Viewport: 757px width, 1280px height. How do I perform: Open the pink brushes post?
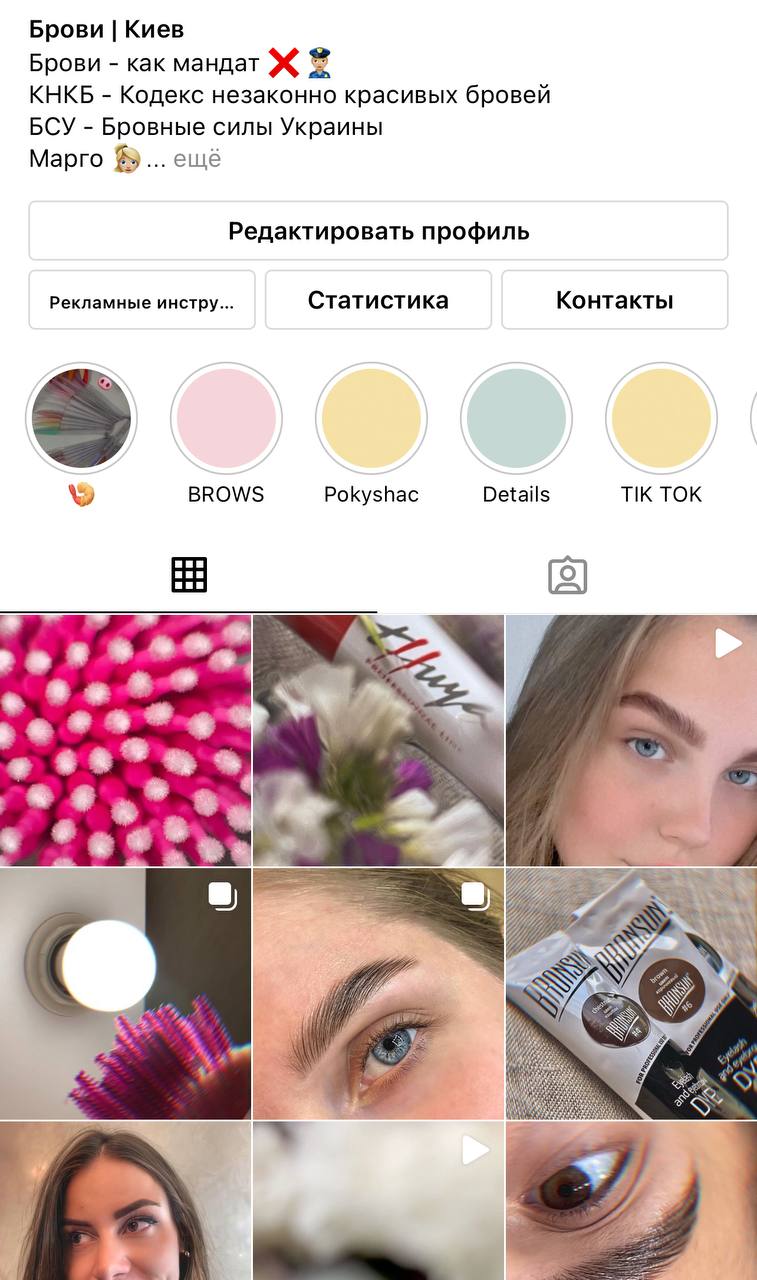point(125,740)
